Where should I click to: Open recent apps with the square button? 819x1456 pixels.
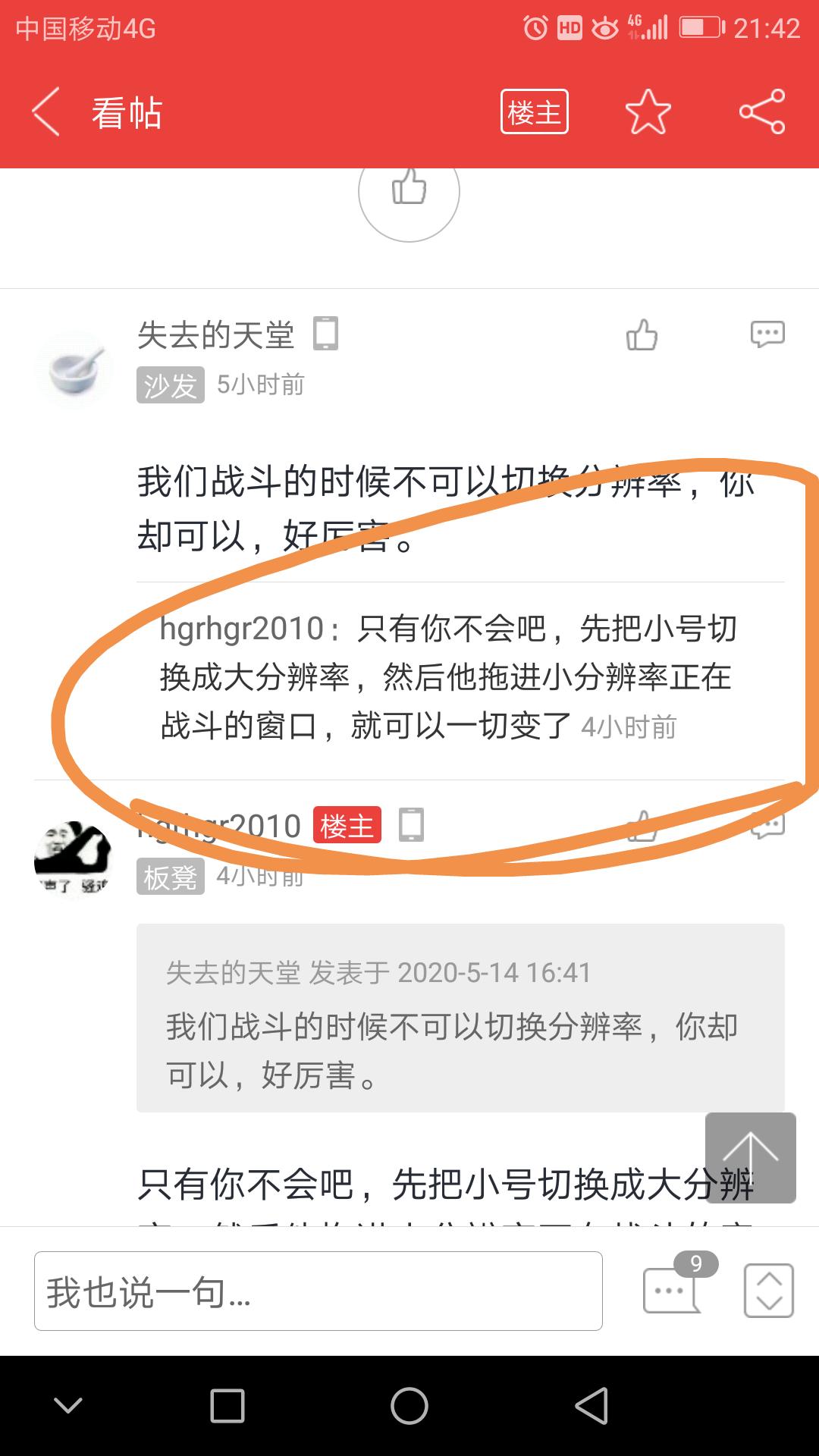coord(227,1406)
